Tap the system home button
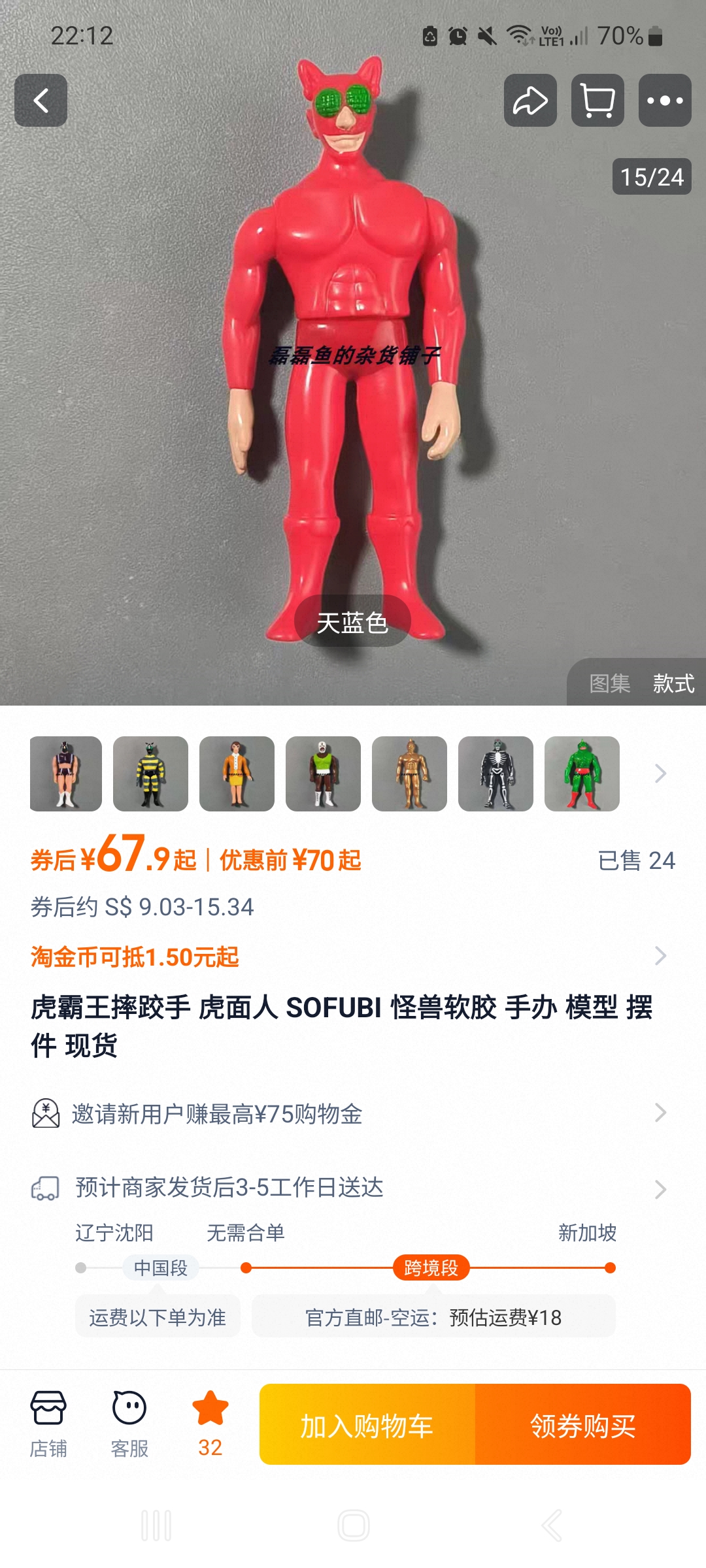Viewport: 706px width, 1568px height. pos(354,1526)
